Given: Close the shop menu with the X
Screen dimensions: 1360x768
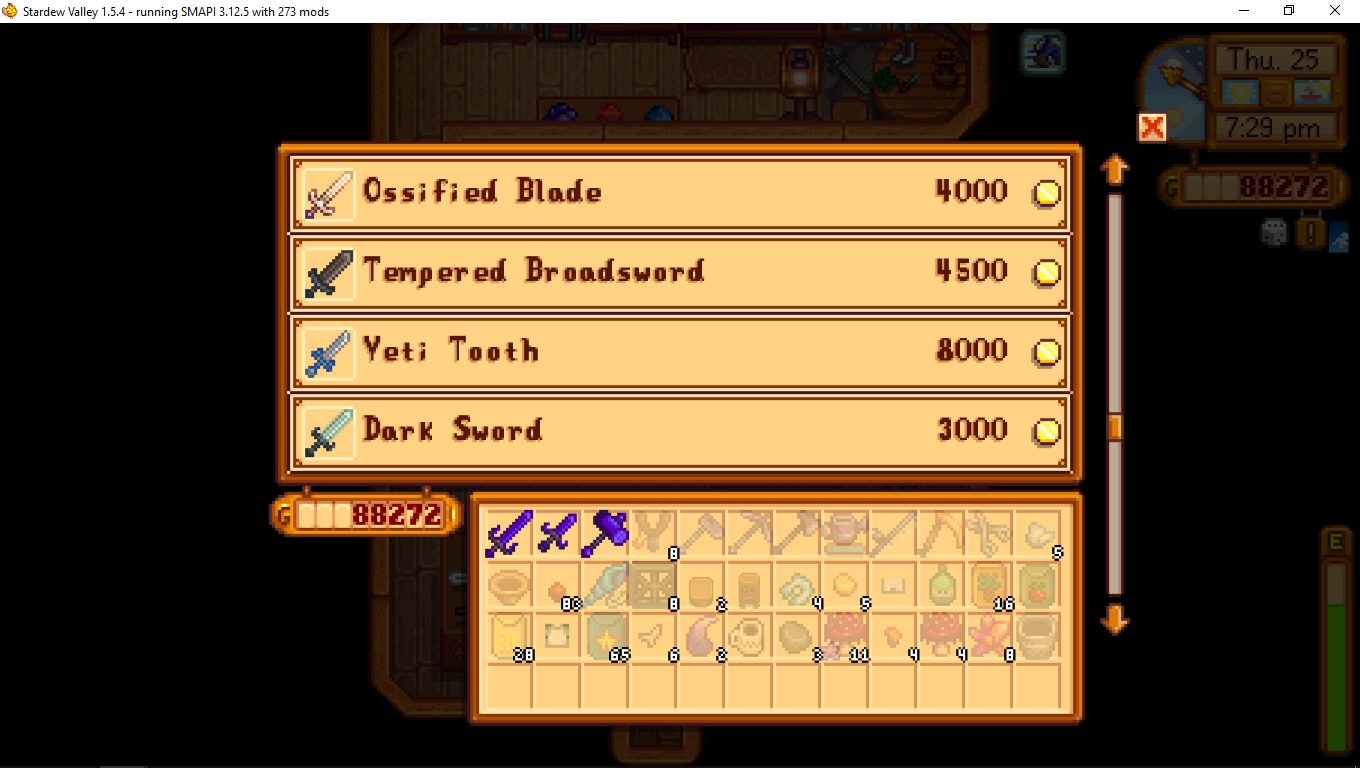Looking at the screenshot, I should [x=1152, y=127].
